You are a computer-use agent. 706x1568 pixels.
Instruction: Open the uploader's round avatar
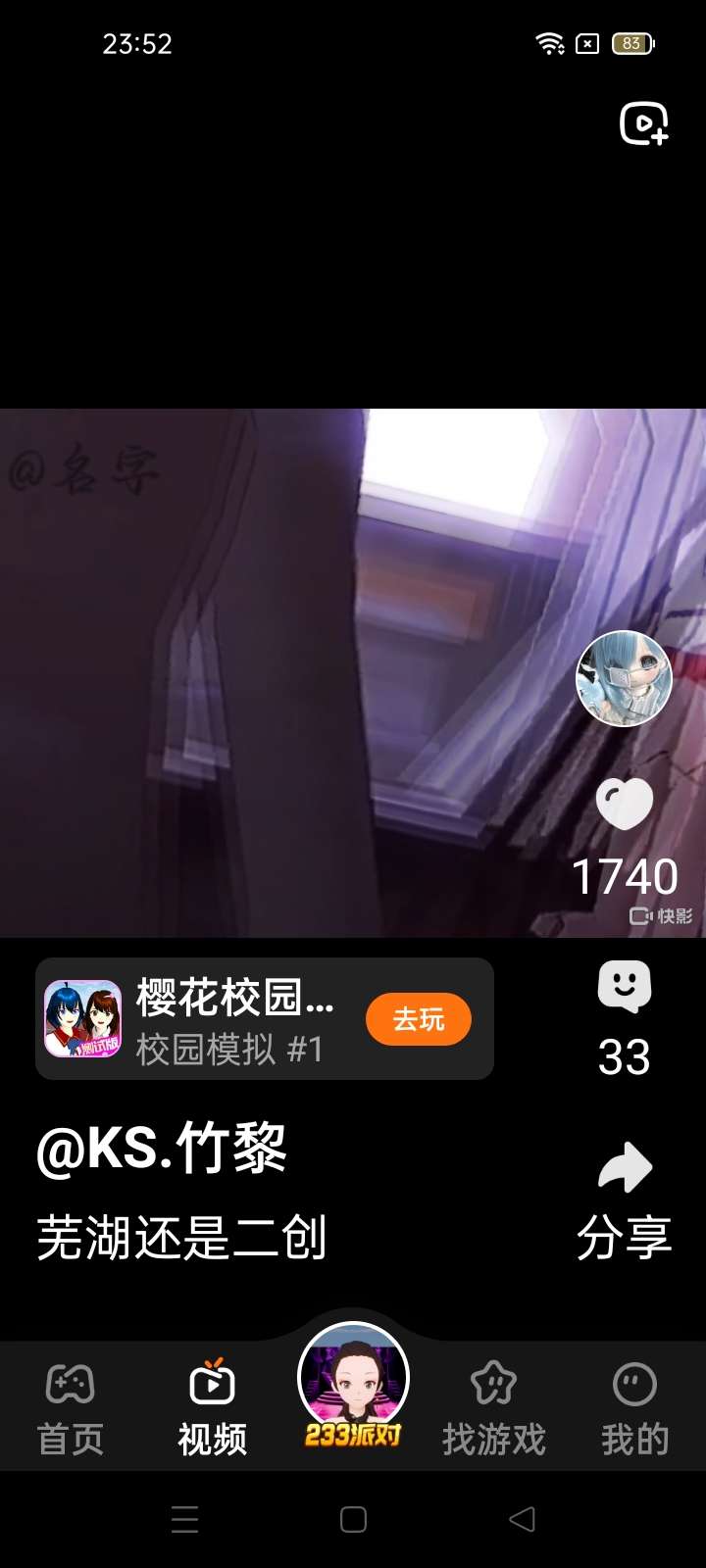624,679
